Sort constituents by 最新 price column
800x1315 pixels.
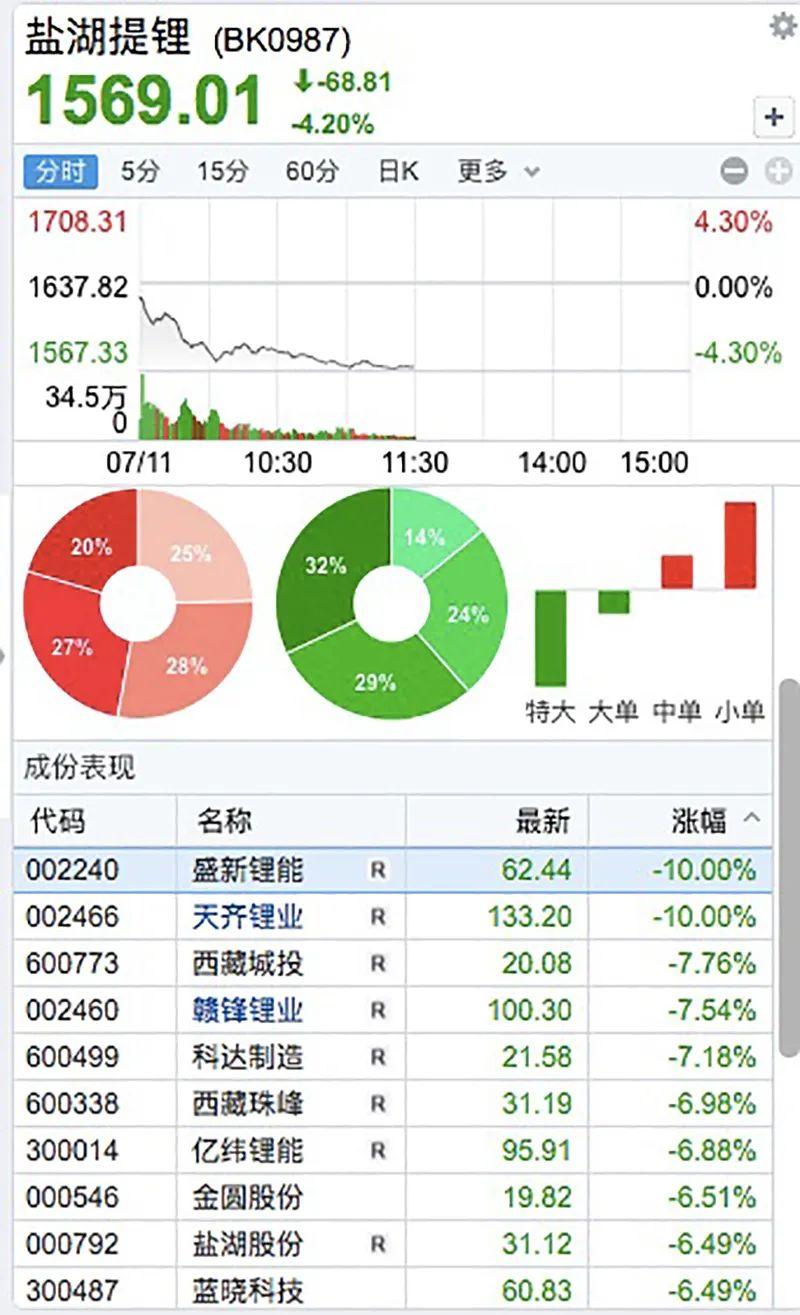[x=542, y=821]
